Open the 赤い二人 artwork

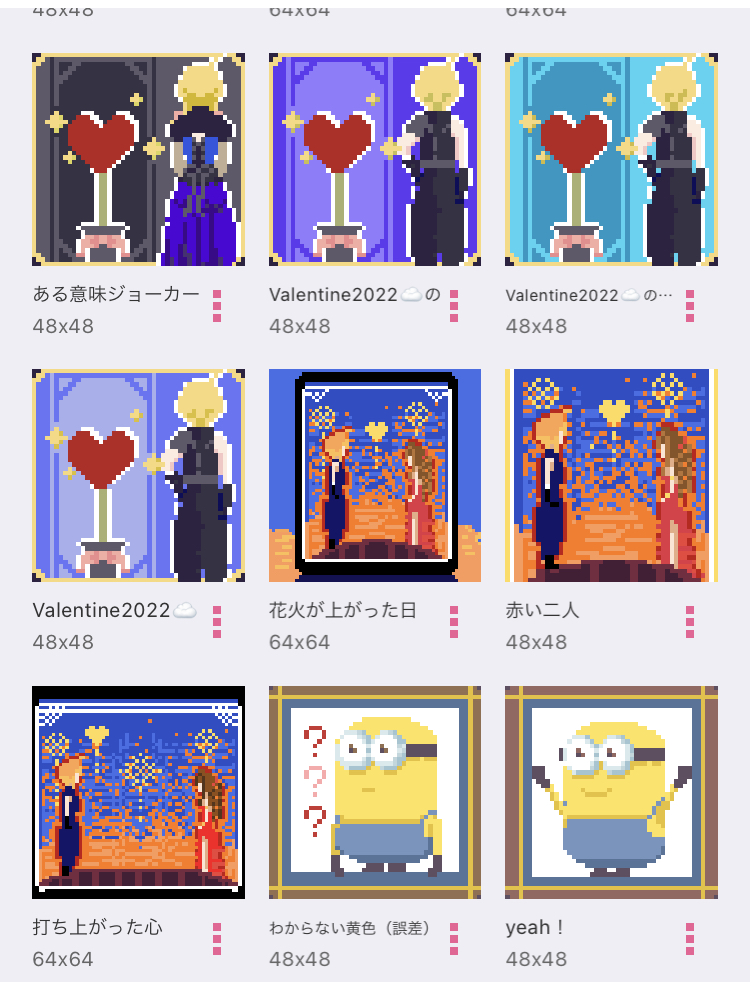[x=611, y=475]
